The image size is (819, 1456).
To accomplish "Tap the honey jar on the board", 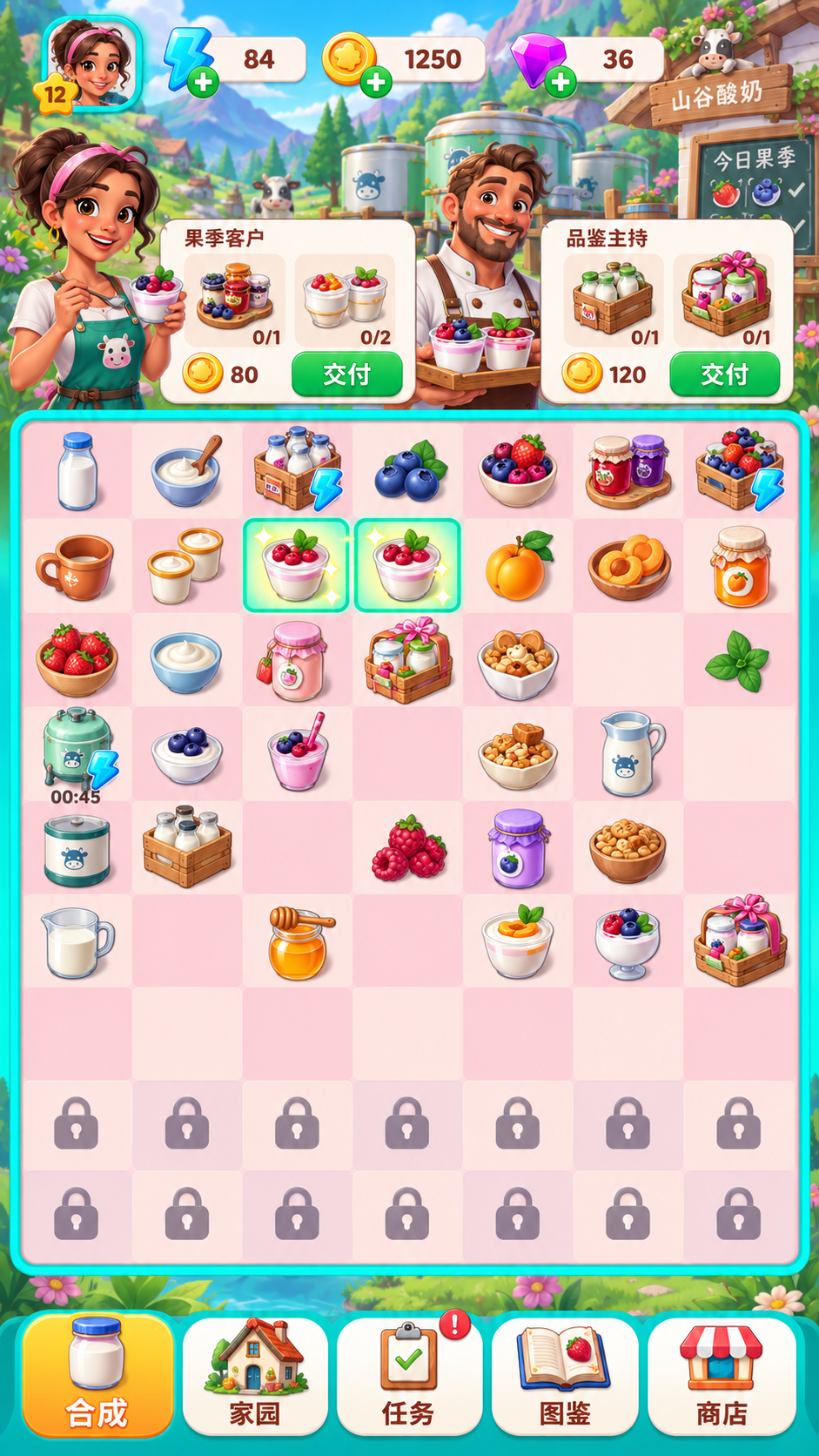I will [299, 942].
